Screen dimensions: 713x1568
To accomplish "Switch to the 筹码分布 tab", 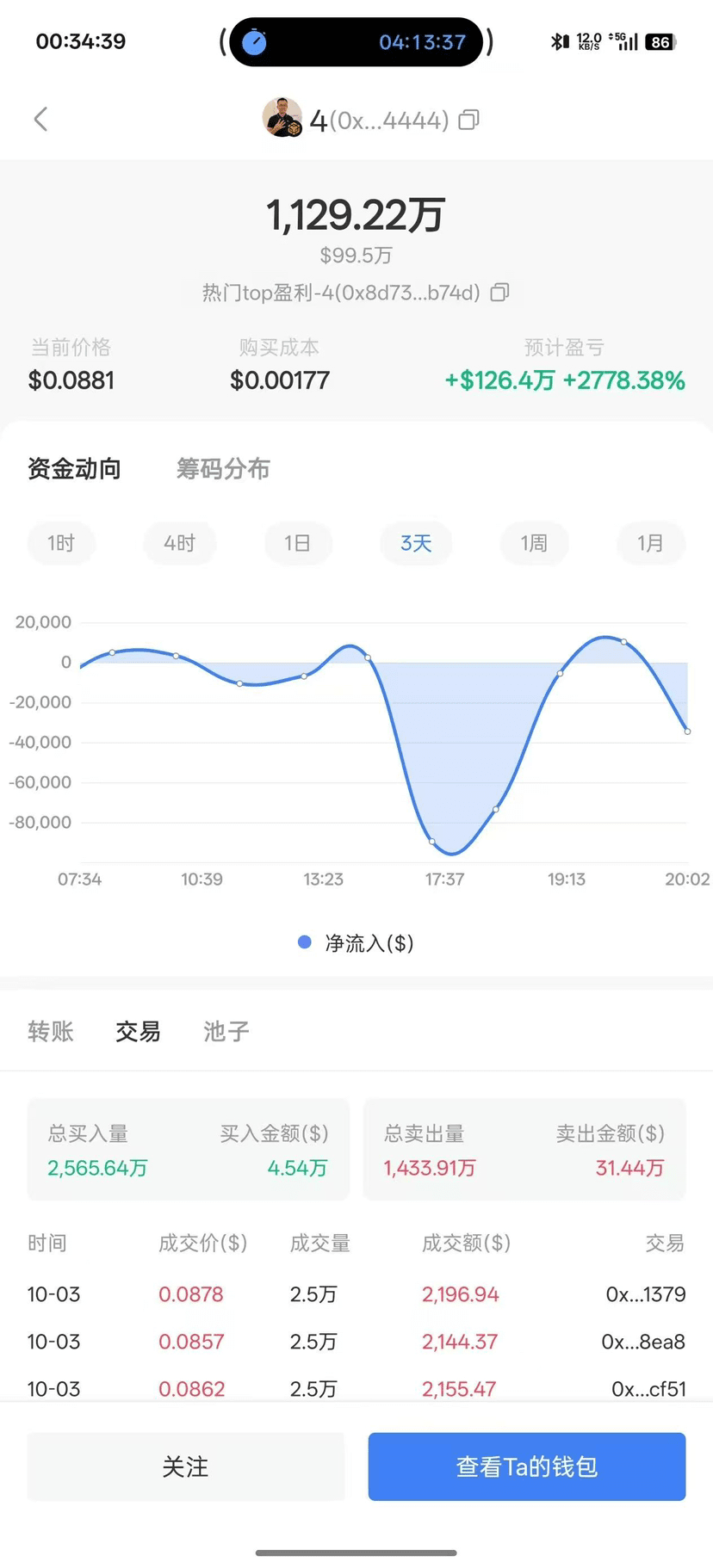I will 223,469.
